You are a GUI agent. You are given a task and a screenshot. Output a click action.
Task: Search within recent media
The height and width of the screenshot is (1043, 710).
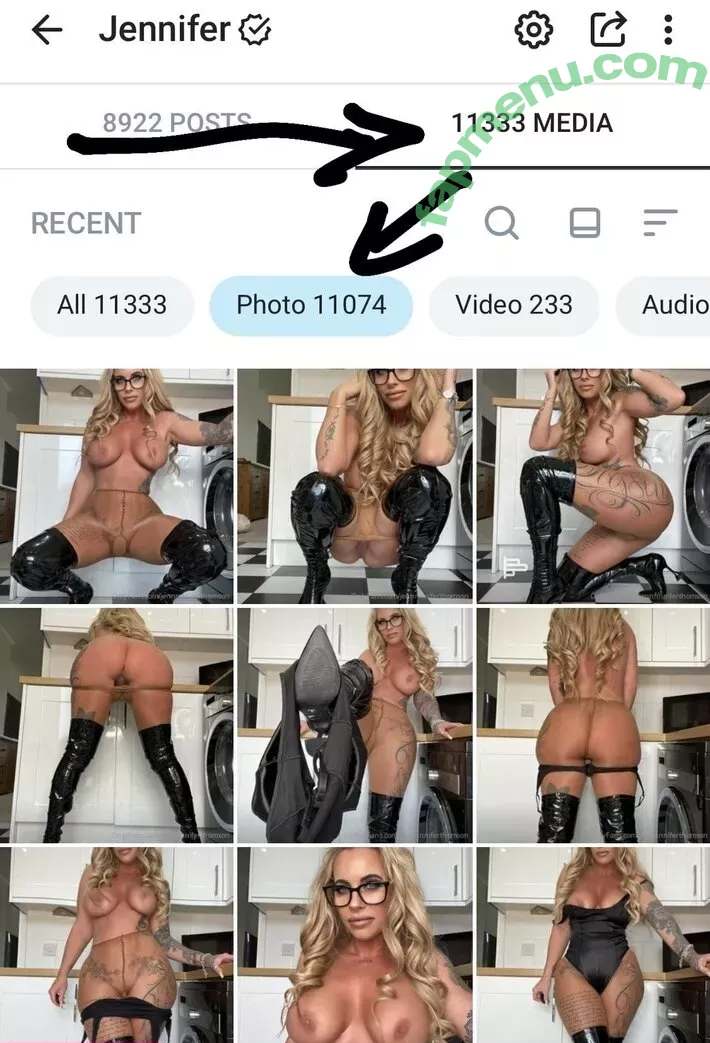502,222
